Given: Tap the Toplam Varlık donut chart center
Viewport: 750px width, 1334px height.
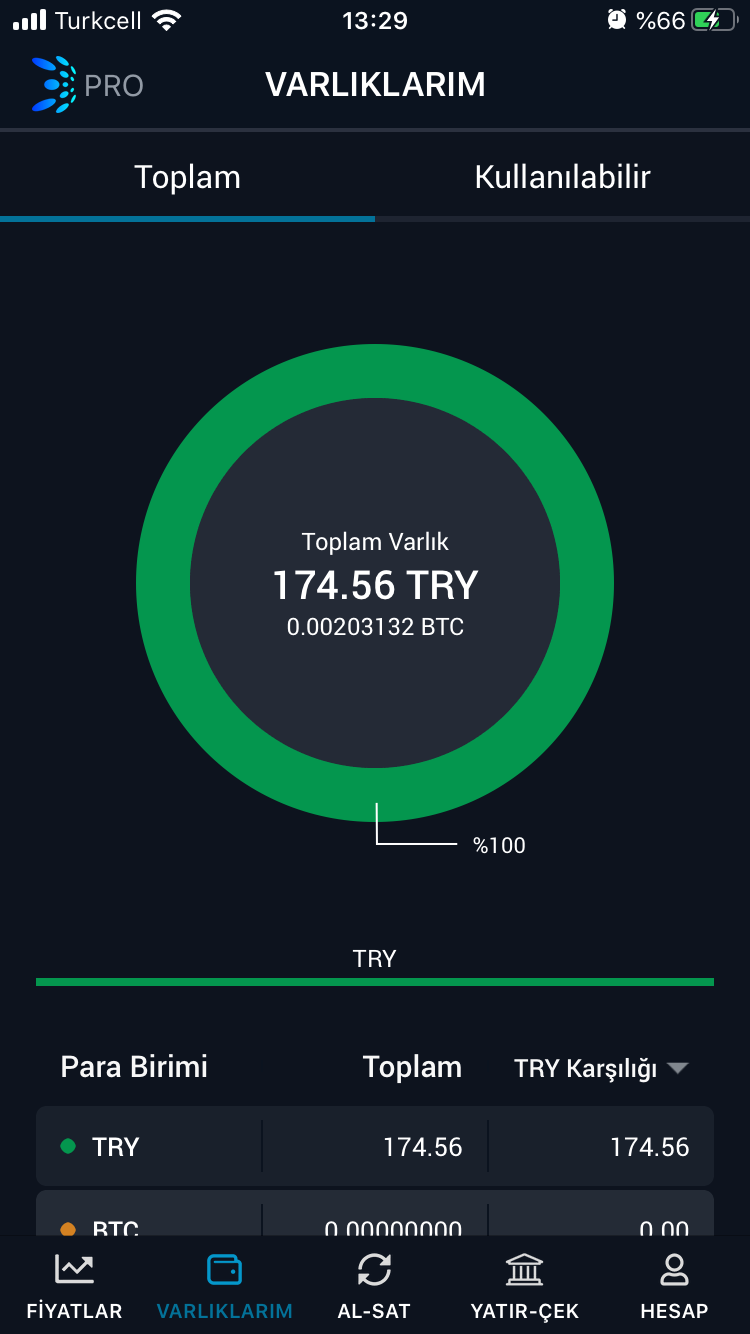Looking at the screenshot, I should (x=374, y=585).
